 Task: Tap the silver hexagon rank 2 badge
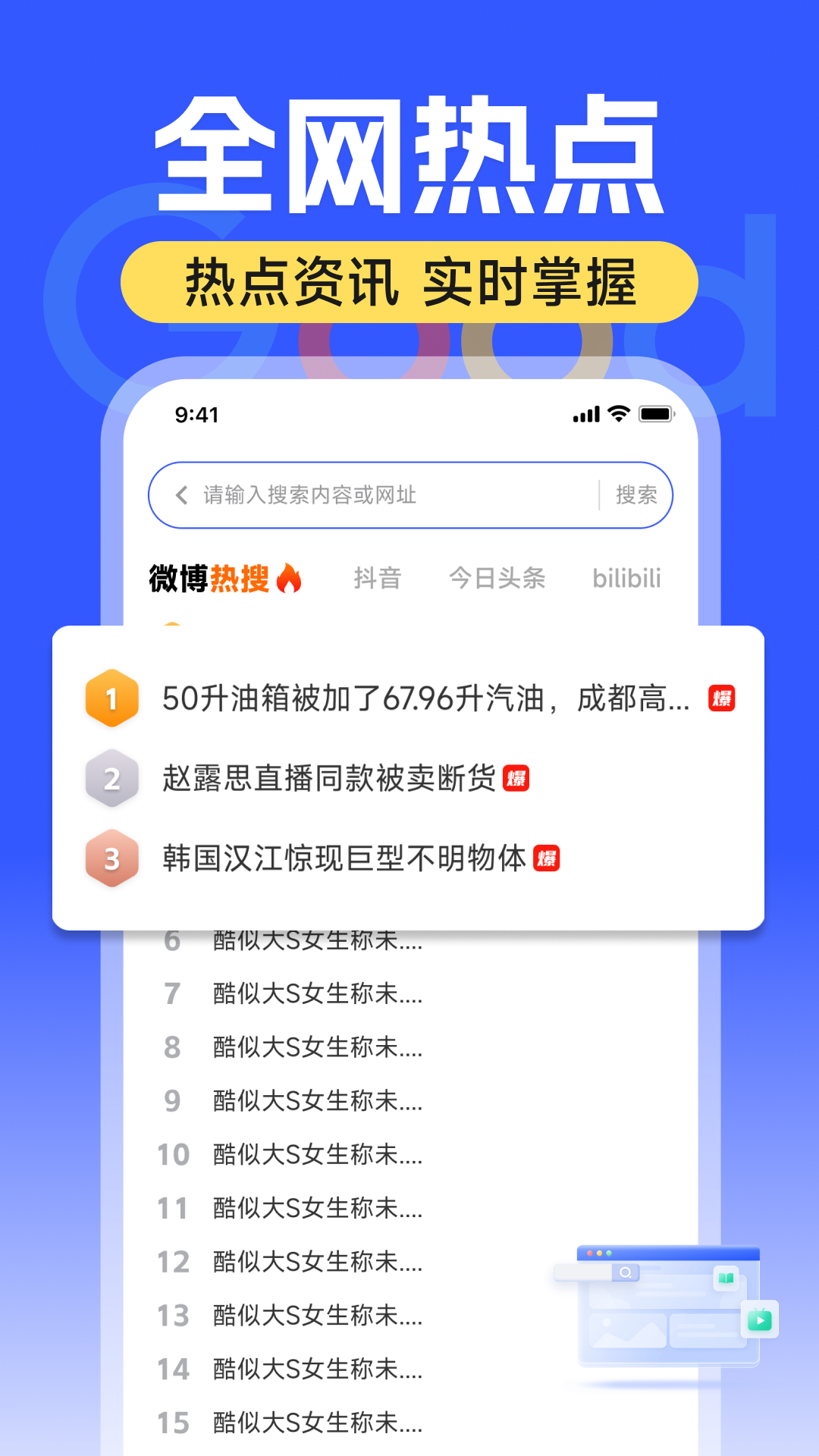[x=111, y=779]
